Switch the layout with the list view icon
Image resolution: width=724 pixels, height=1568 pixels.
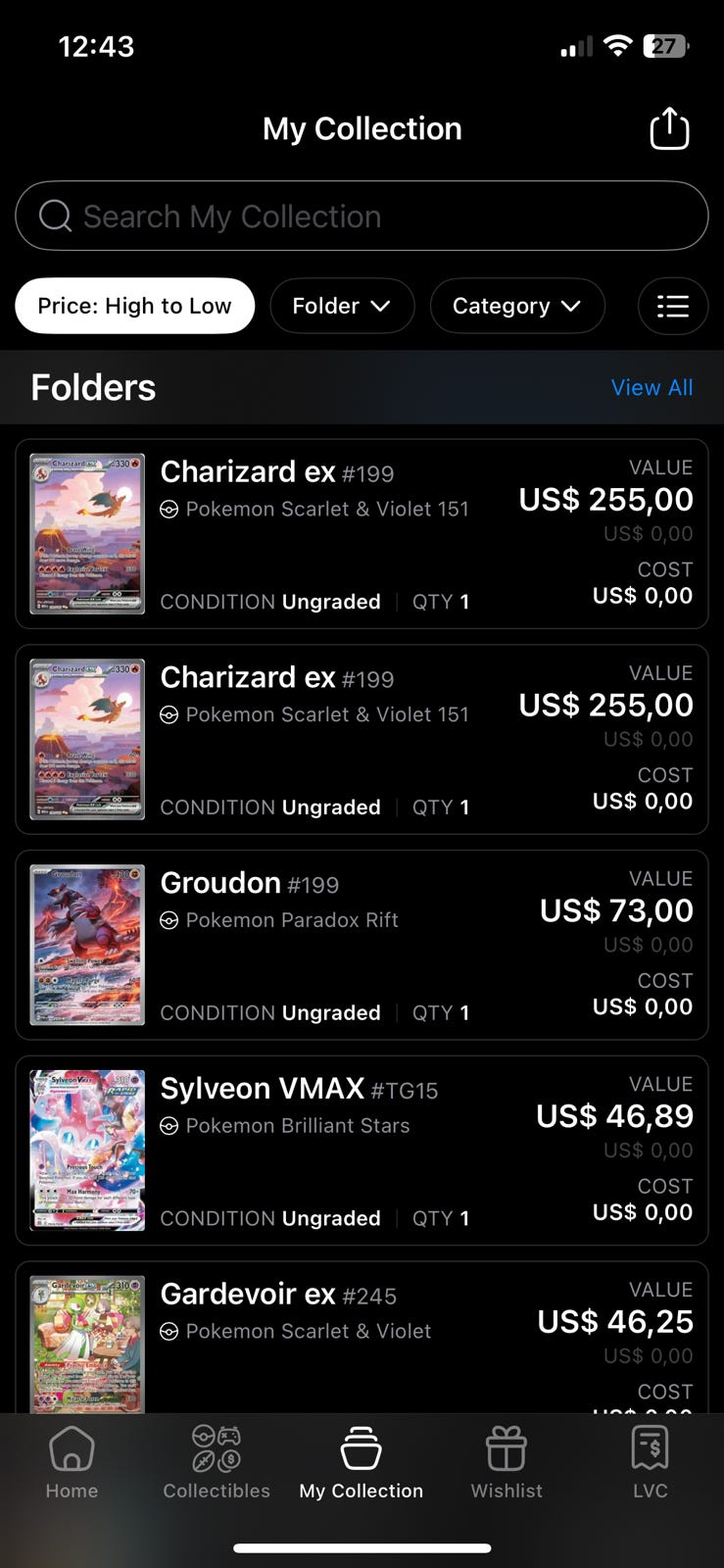(x=672, y=307)
